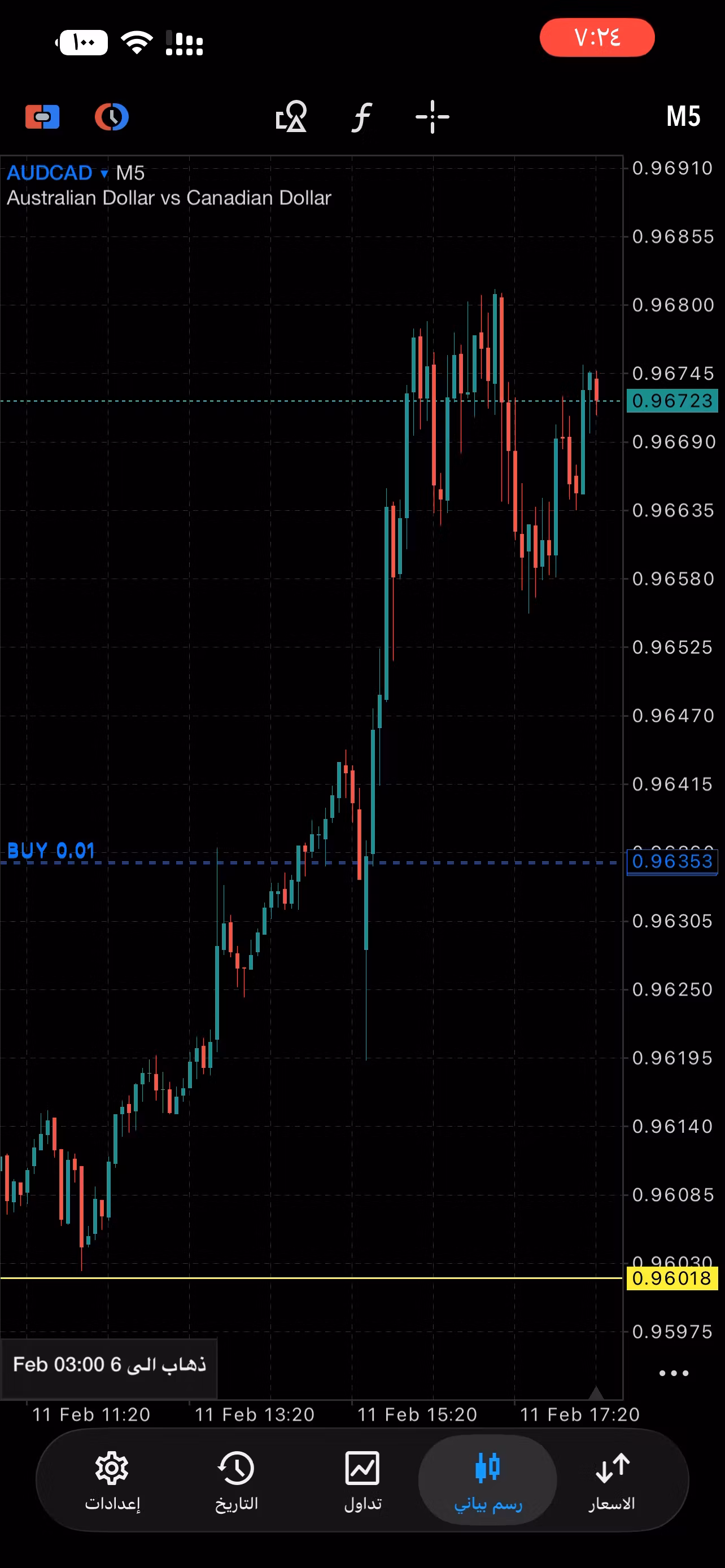Screen dimensions: 725x1568
Task: Tap the red-blue trade panel icon
Action: 42,116
